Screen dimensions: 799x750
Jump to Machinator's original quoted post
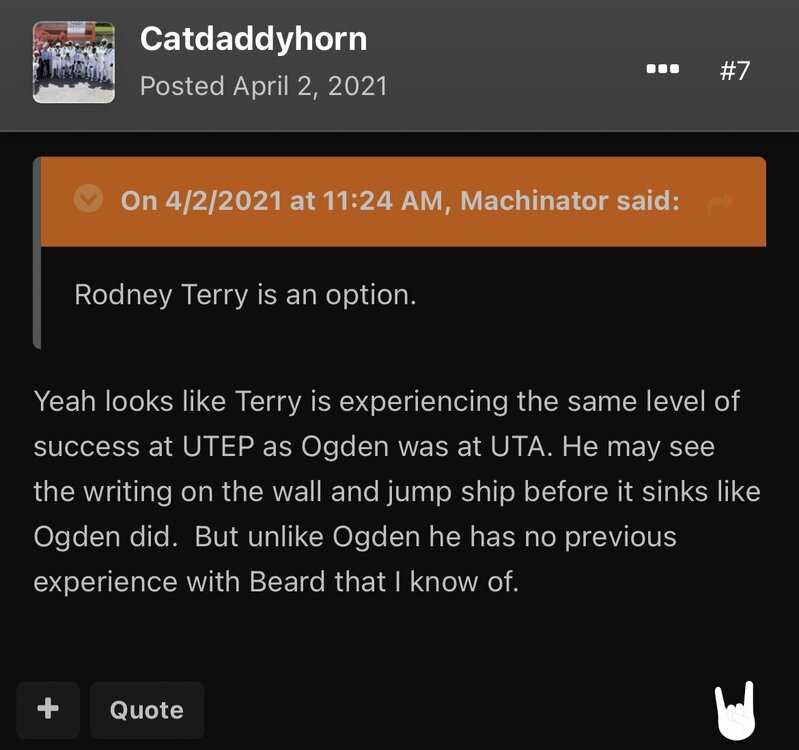coord(718,202)
